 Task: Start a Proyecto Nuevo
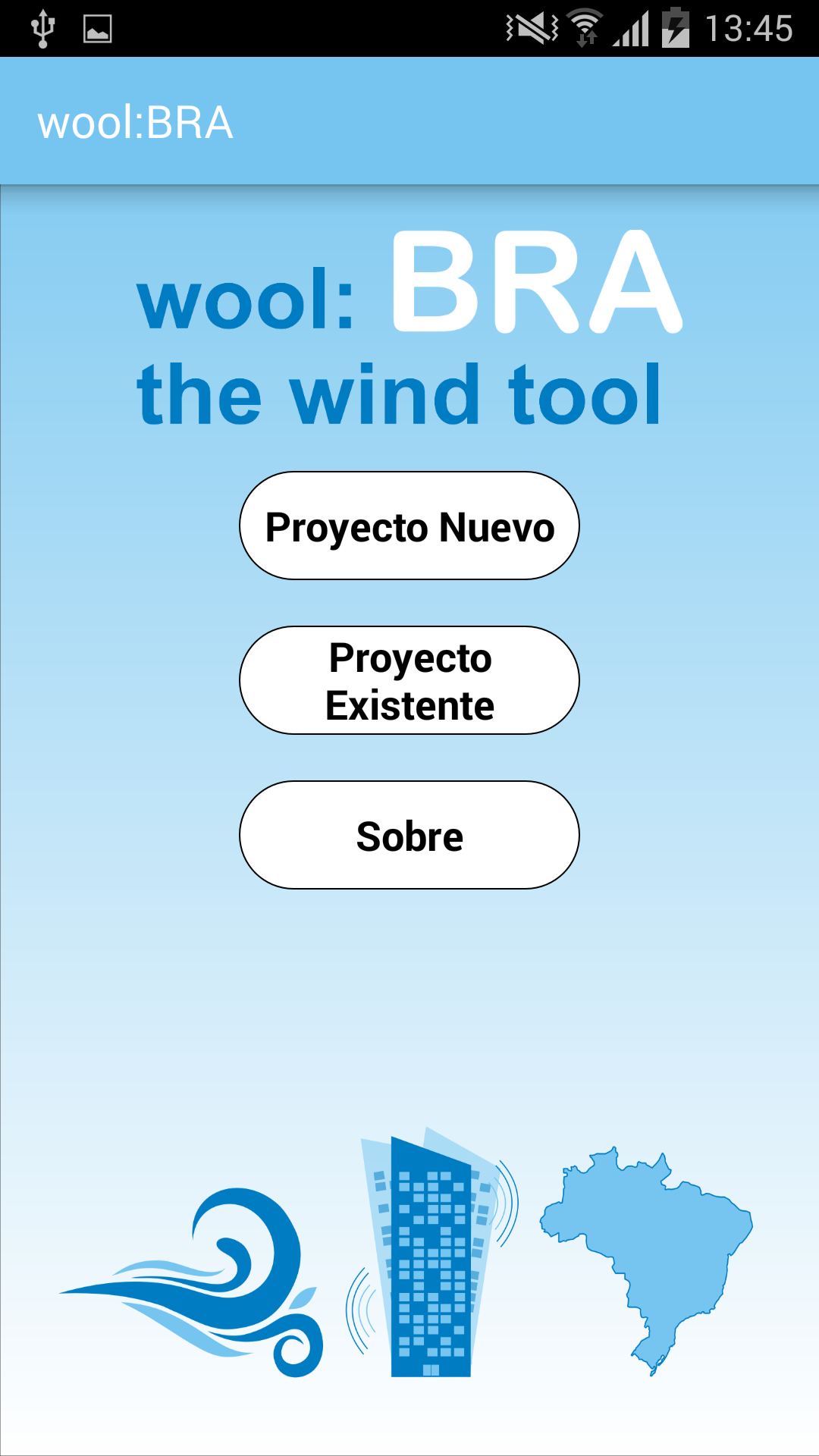point(409,526)
